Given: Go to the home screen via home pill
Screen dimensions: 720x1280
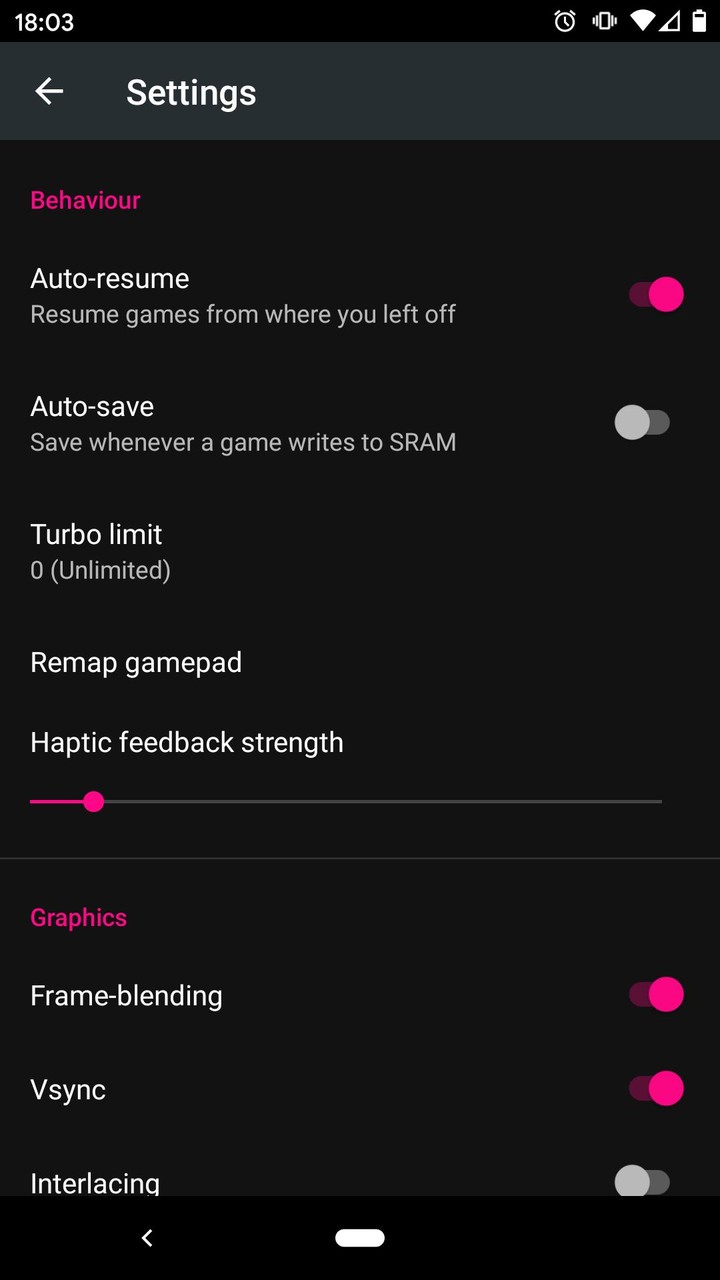Looking at the screenshot, I should pyautogui.click(x=360, y=1238).
